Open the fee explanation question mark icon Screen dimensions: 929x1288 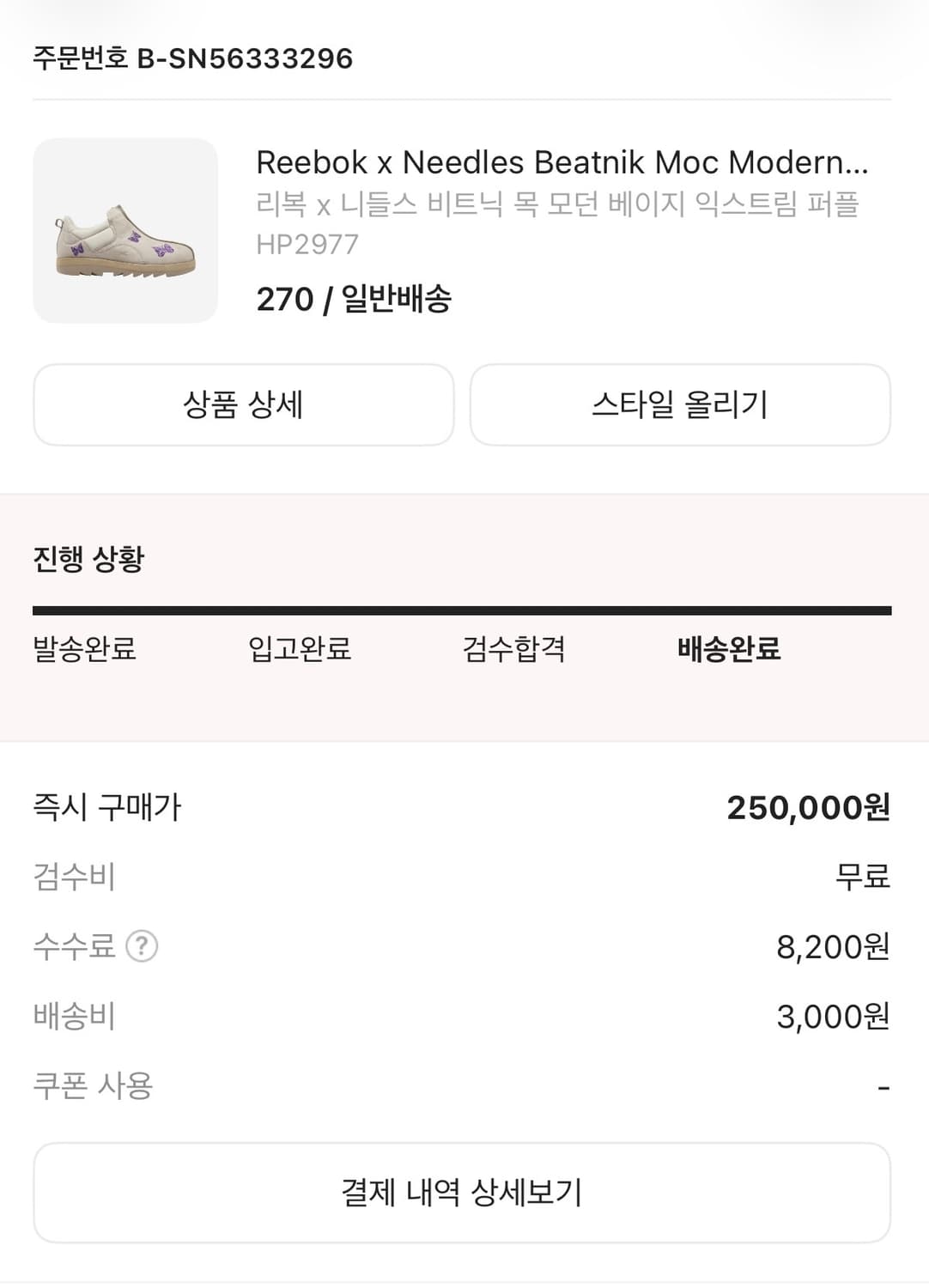coord(140,947)
